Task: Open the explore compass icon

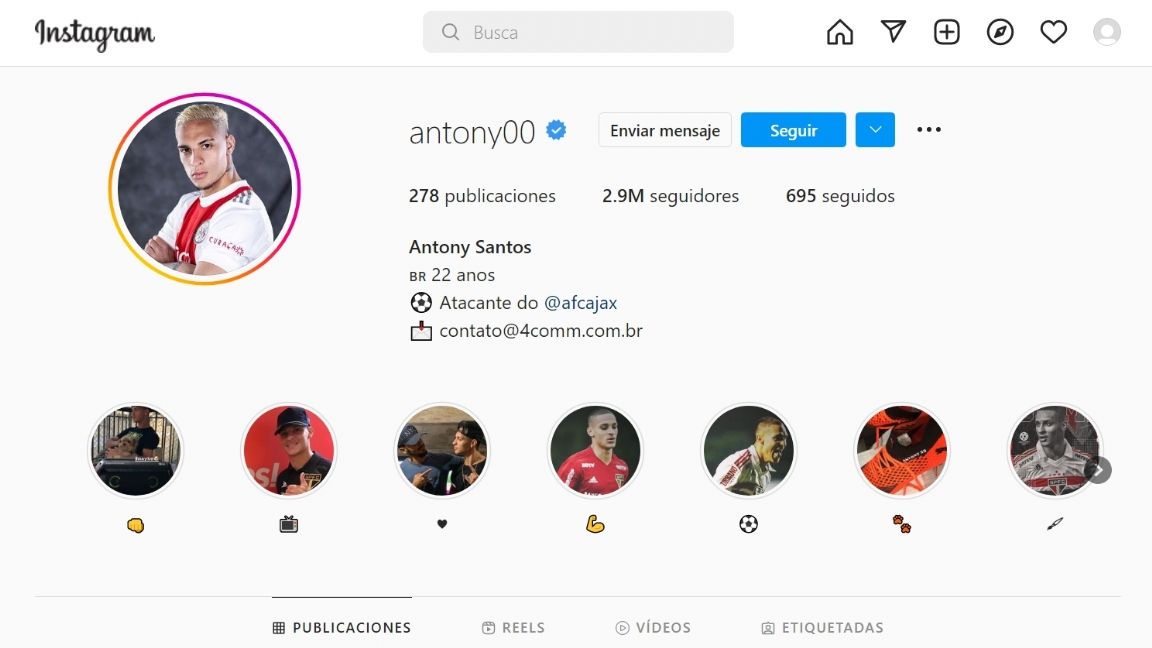Action: [1000, 32]
